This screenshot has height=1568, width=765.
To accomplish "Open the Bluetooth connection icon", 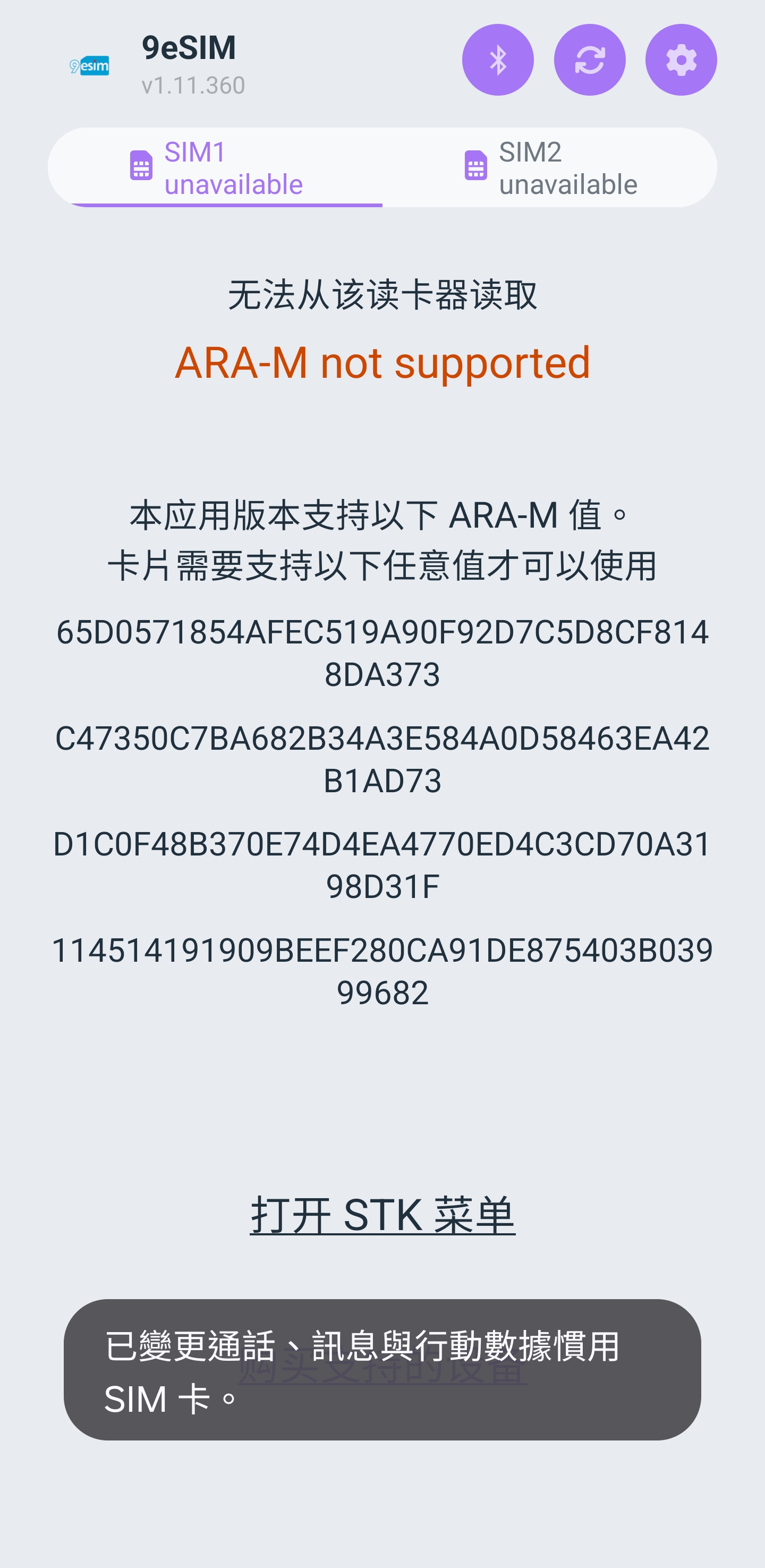I will [x=498, y=60].
